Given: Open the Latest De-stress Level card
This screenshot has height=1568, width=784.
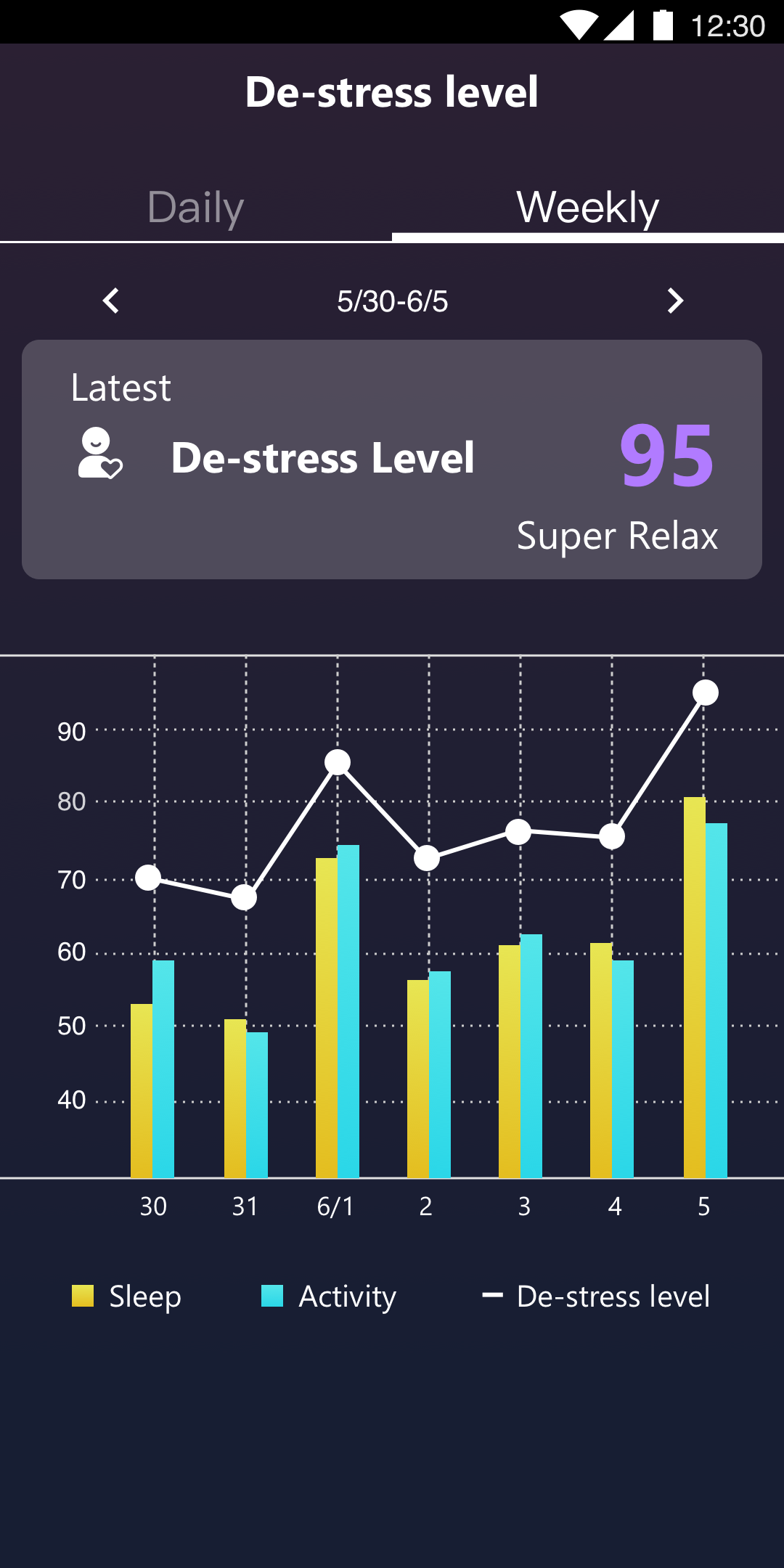Looking at the screenshot, I should pos(392,460).
